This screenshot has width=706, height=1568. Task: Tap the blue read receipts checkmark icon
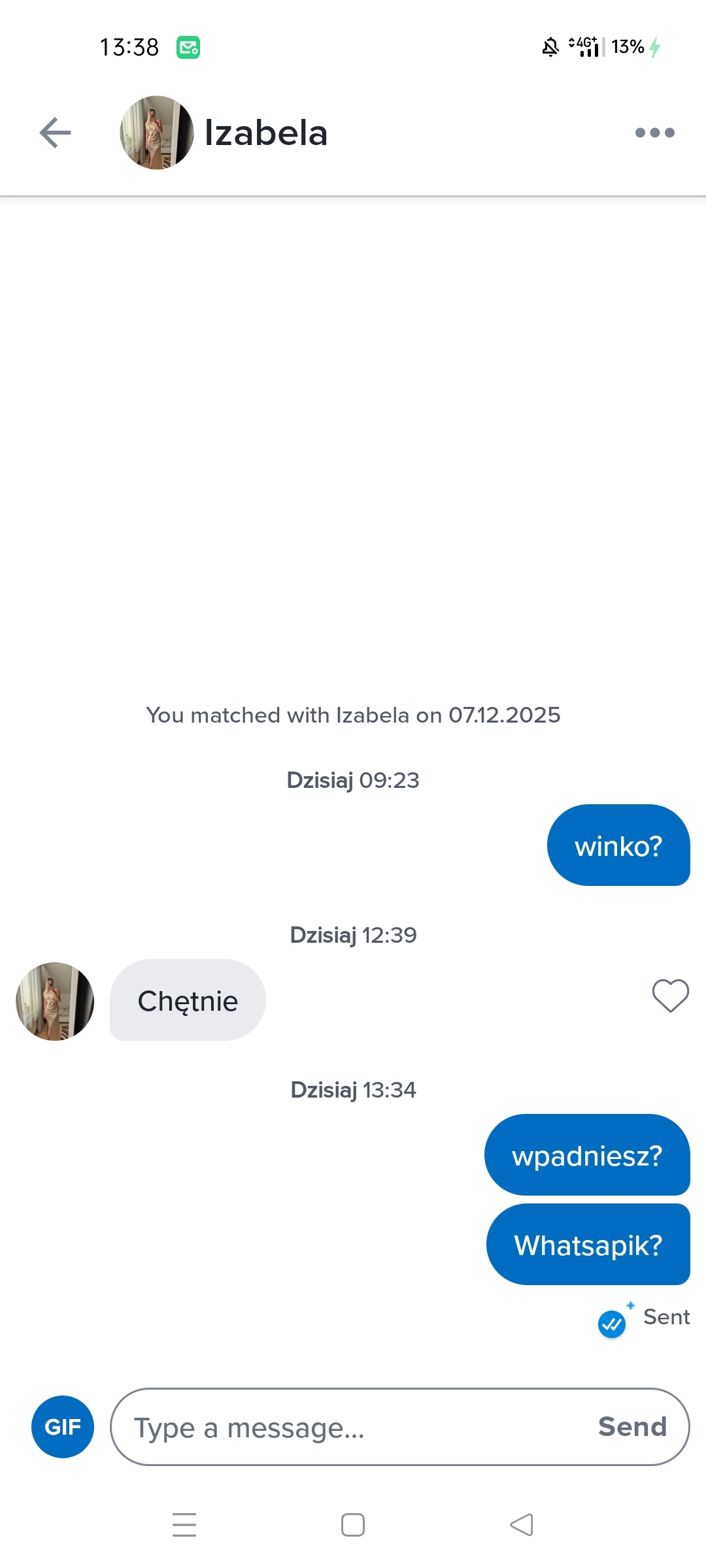pos(612,1324)
